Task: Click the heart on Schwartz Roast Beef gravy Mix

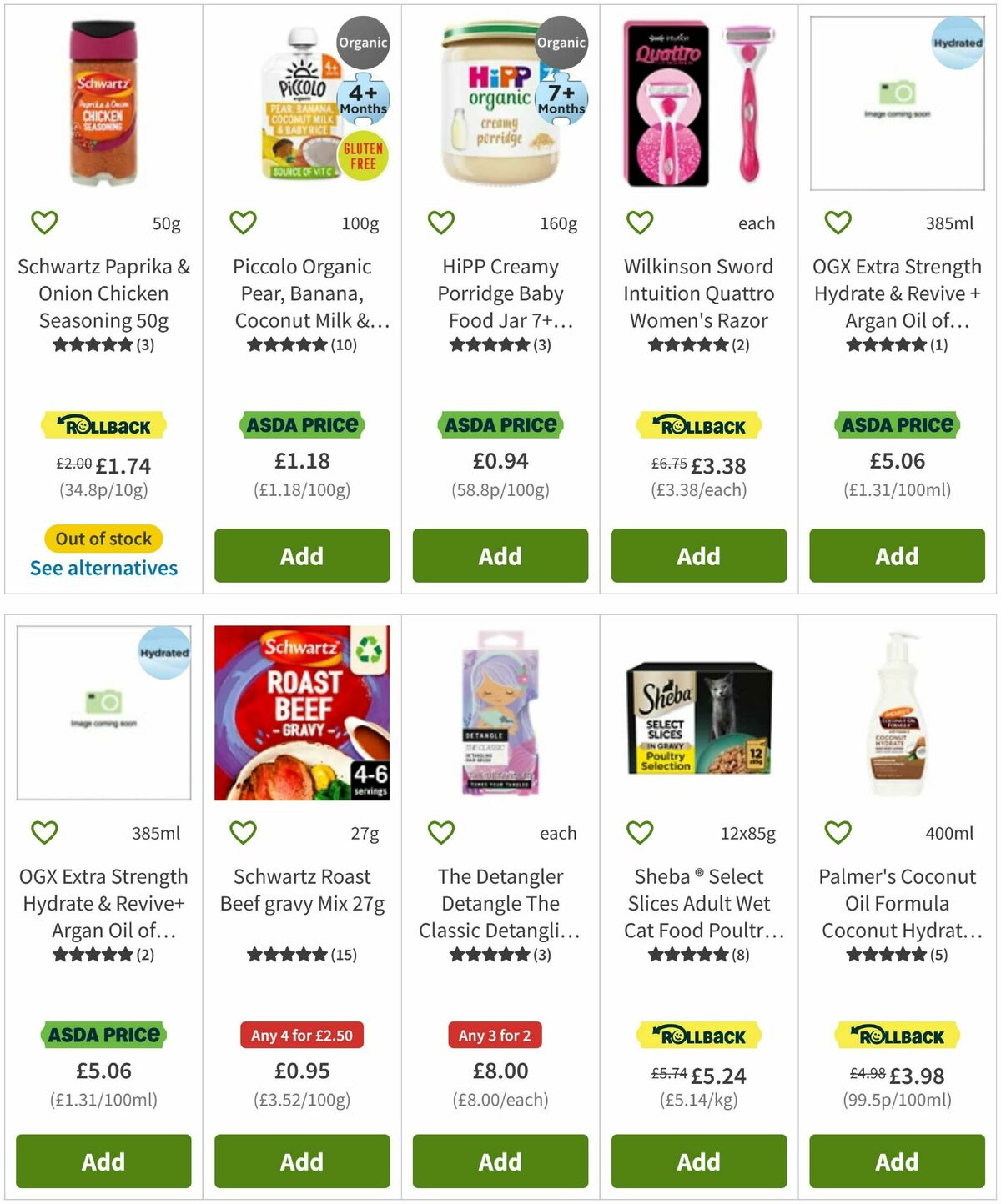Action: pos(242,831)
